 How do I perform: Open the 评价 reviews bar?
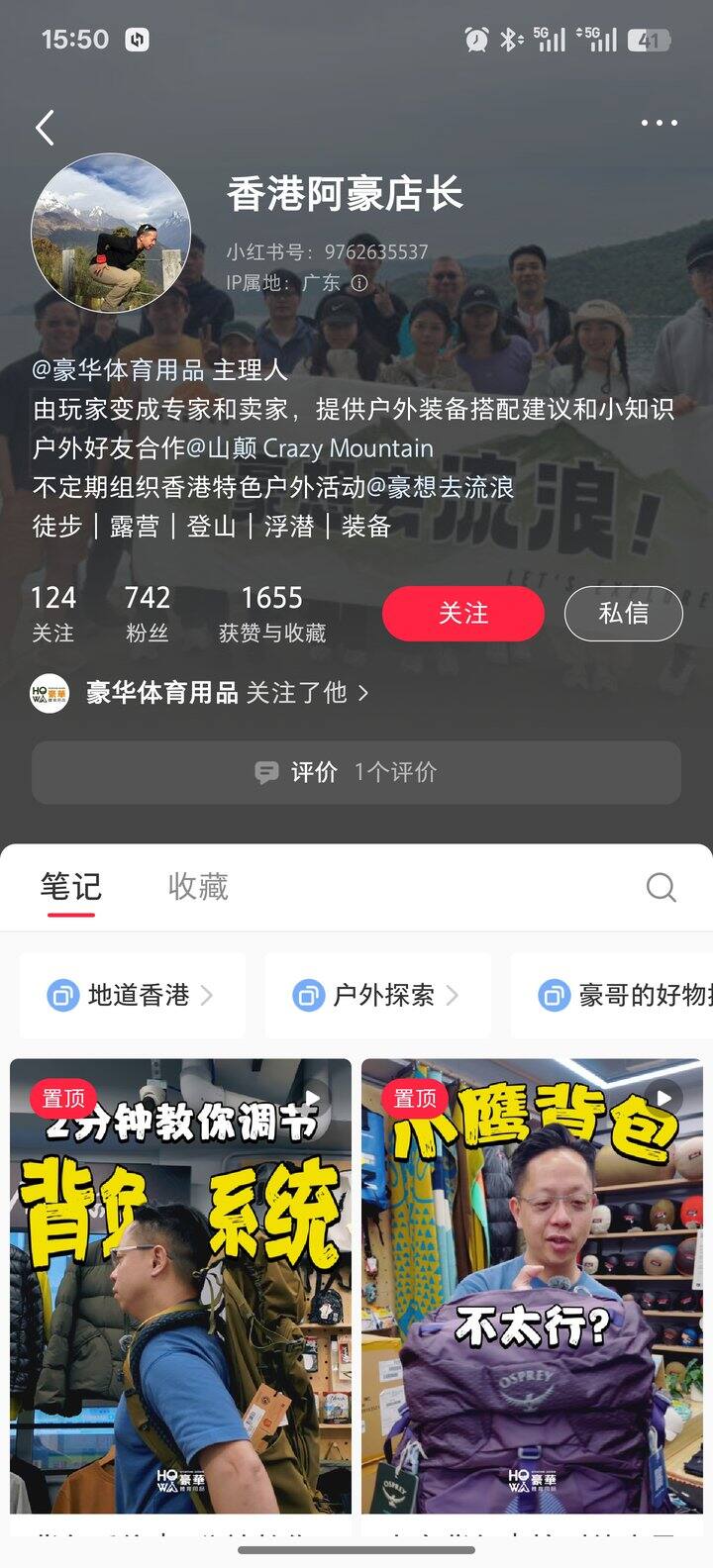click(356, 772)
